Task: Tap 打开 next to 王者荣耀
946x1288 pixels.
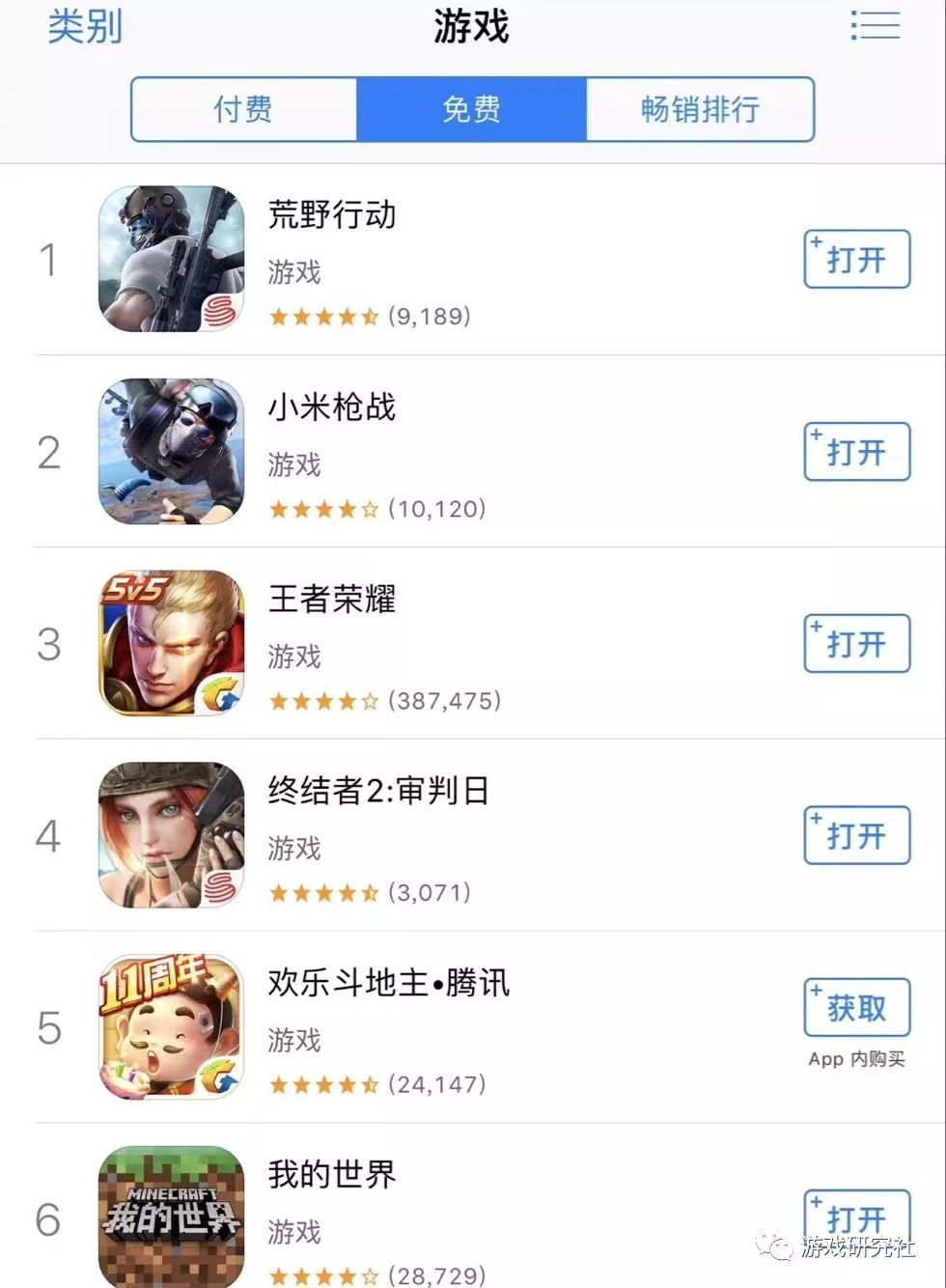Action: pyautogui.click(x=856, y=644)
